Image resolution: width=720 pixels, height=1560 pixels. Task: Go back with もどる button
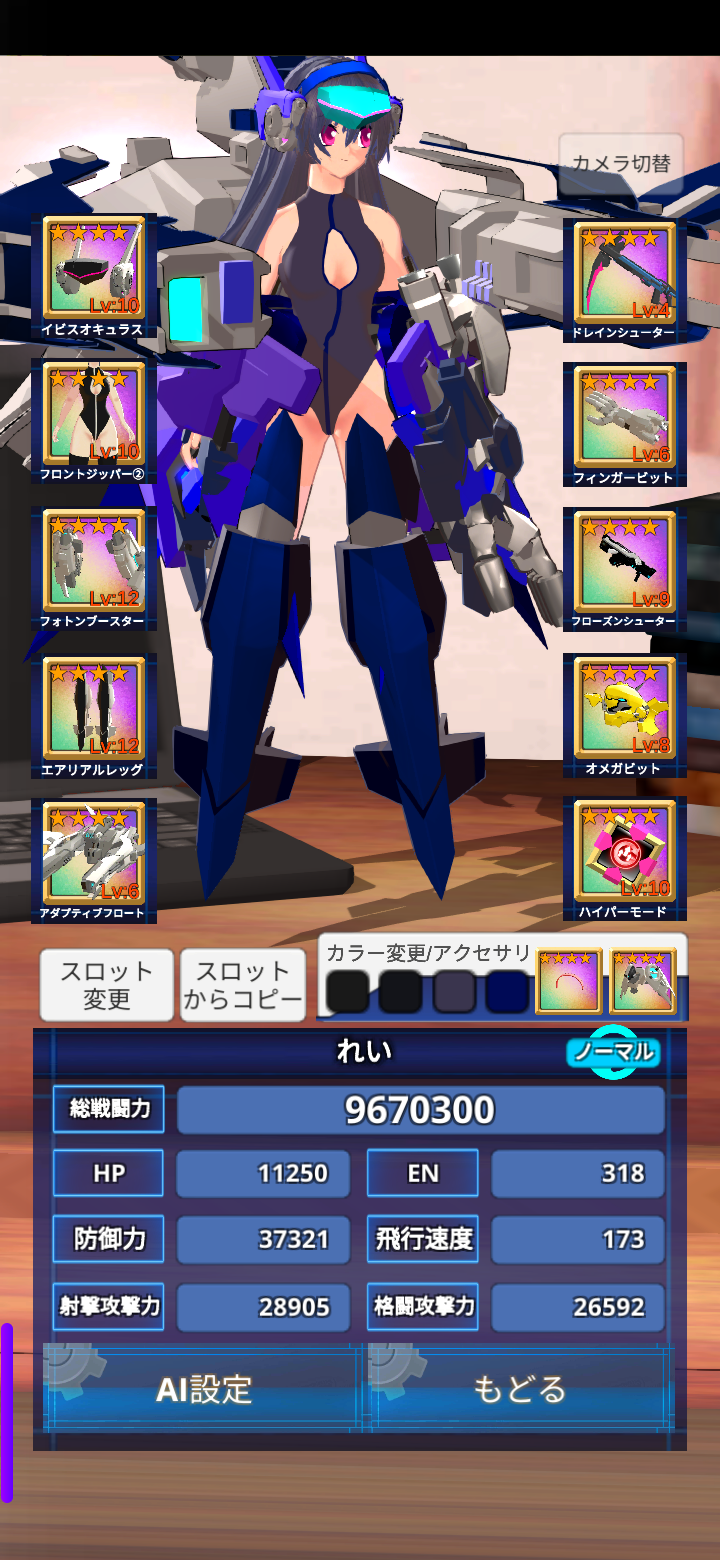[x=520, y=1390]
